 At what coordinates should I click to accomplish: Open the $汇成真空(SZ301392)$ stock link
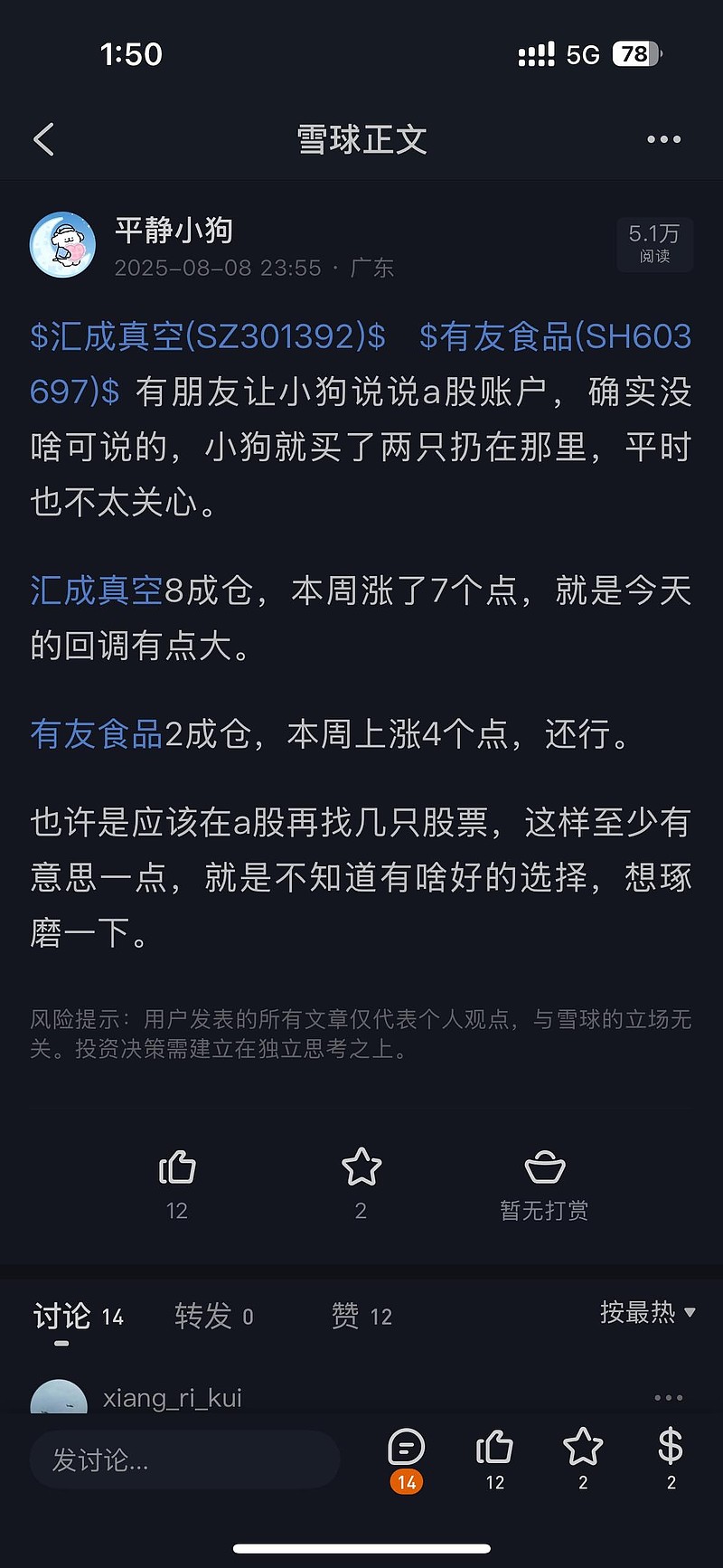click(x=208, y=336)
